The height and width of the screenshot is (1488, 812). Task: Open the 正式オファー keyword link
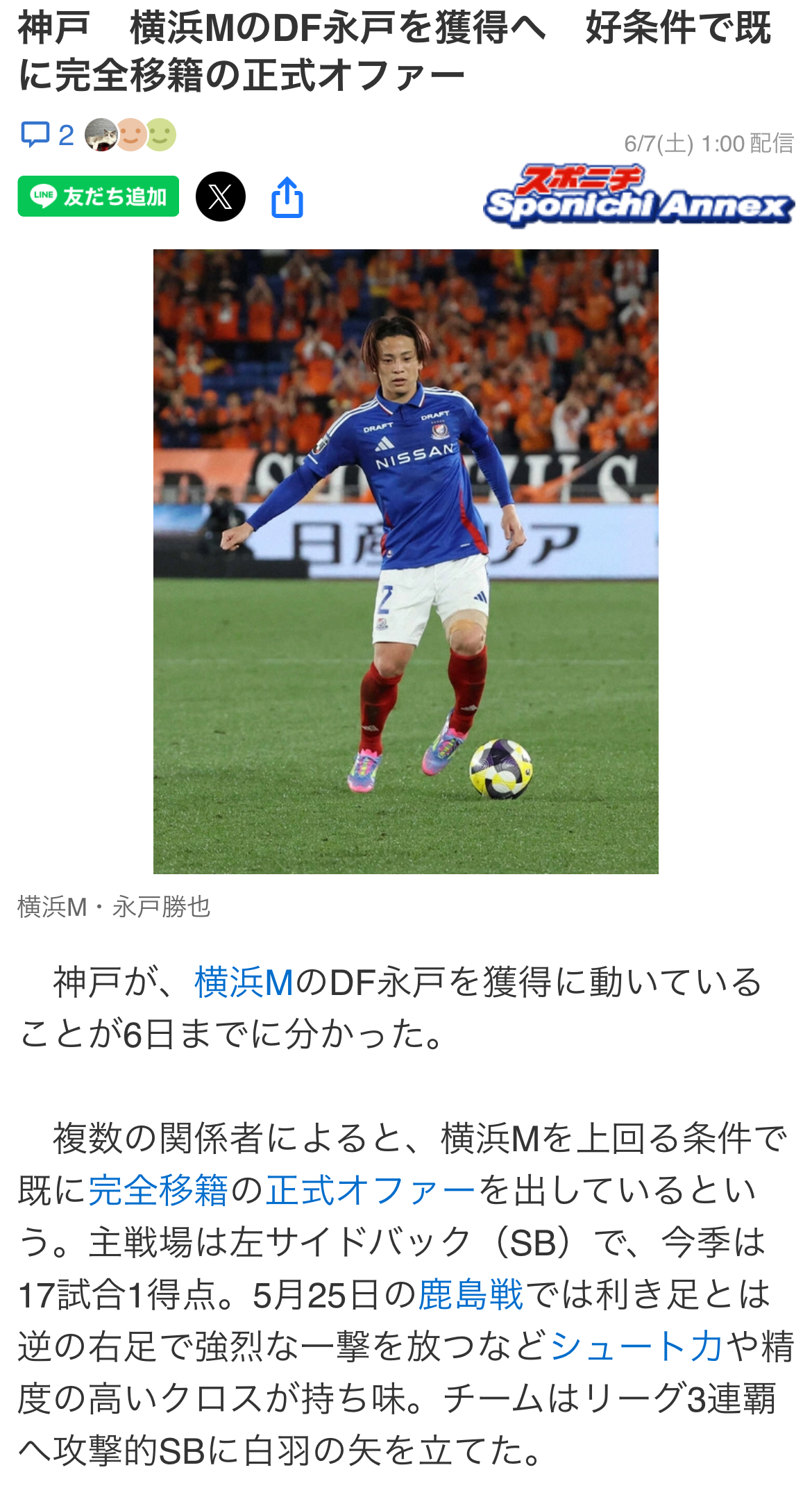[371, 1190]
